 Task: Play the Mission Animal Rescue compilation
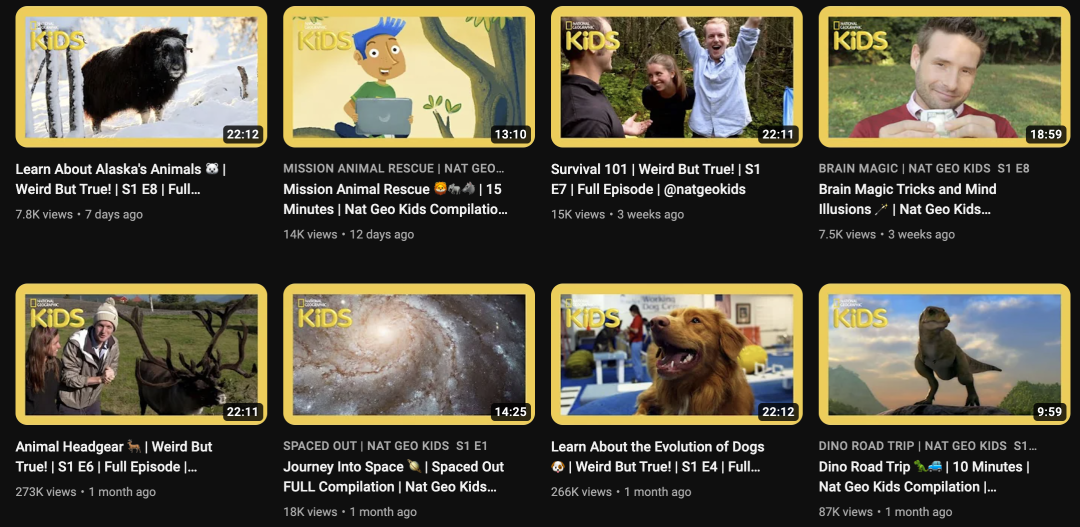[409, 77]
